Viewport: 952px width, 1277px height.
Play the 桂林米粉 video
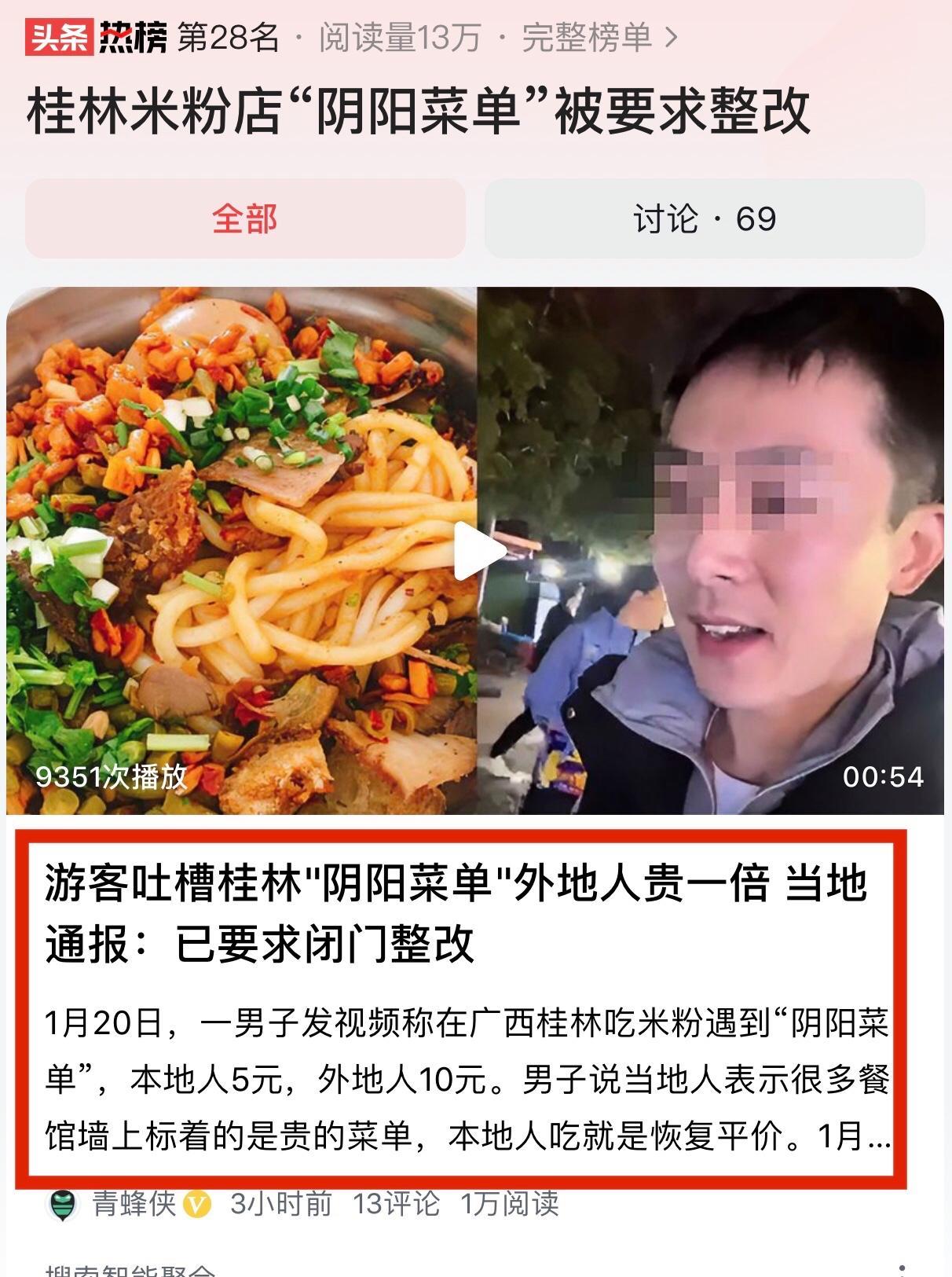click(x=476, y=551)
